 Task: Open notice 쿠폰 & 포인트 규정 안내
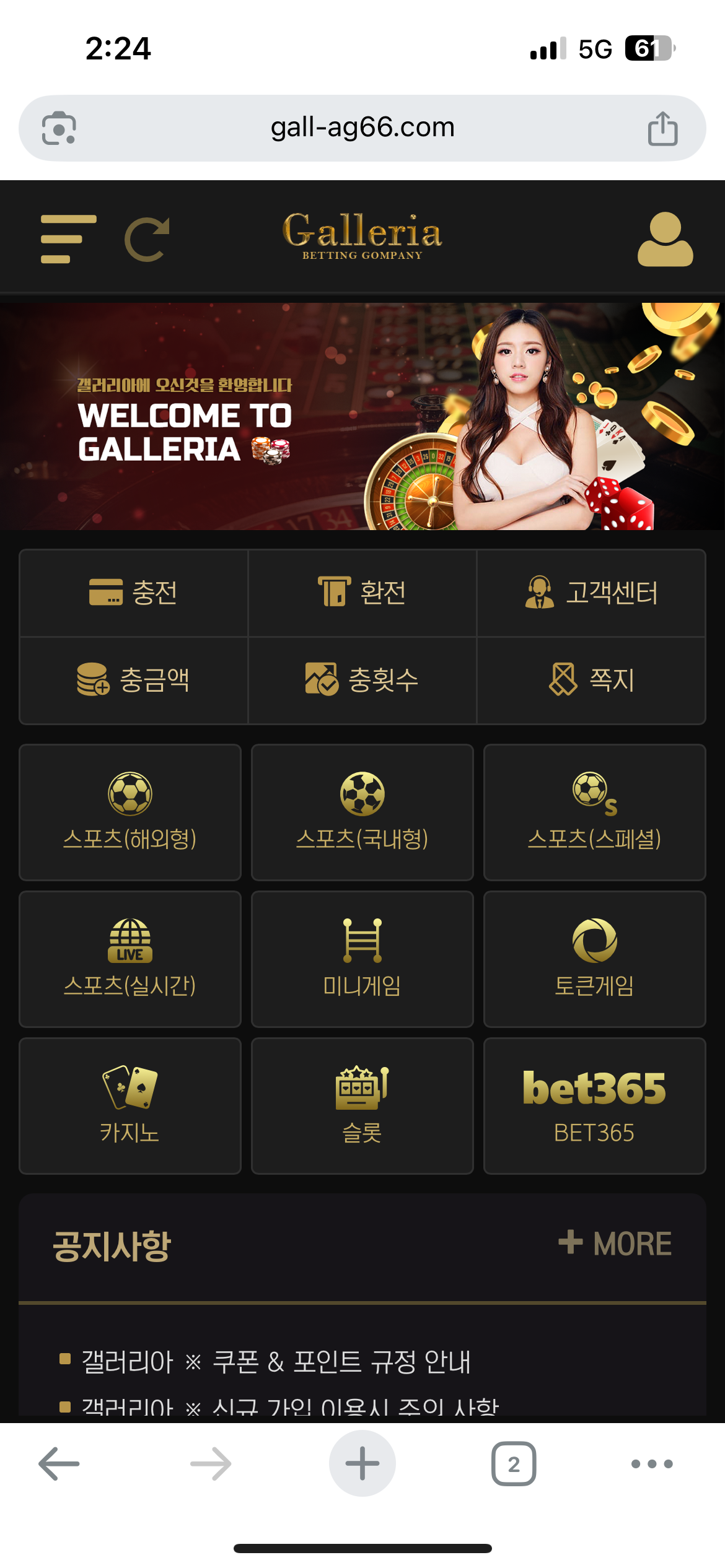click(276, 1362)
